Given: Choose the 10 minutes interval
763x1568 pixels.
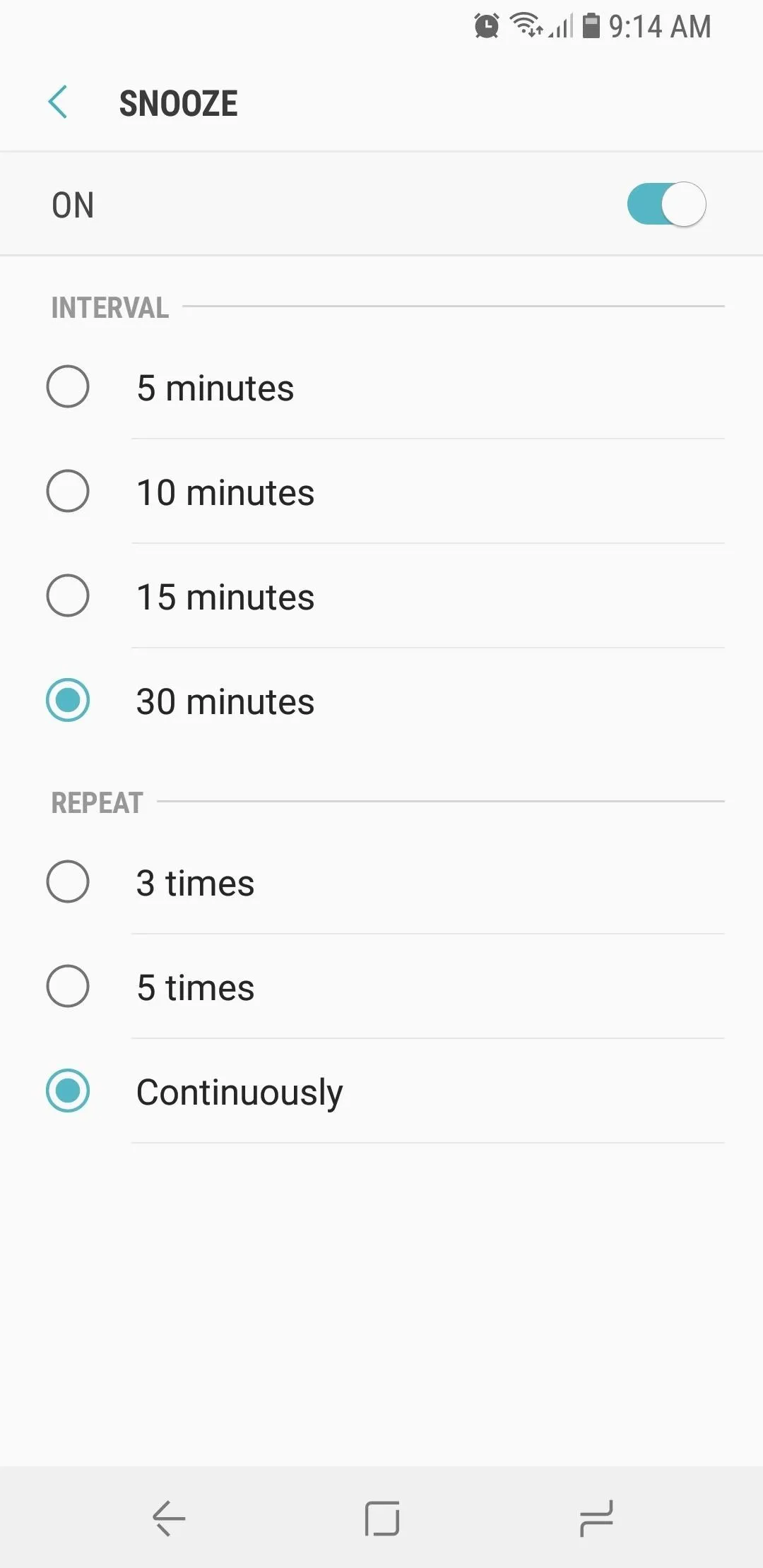Looking at the screenshot, I should pyautogui.click(x=381, y=492).
